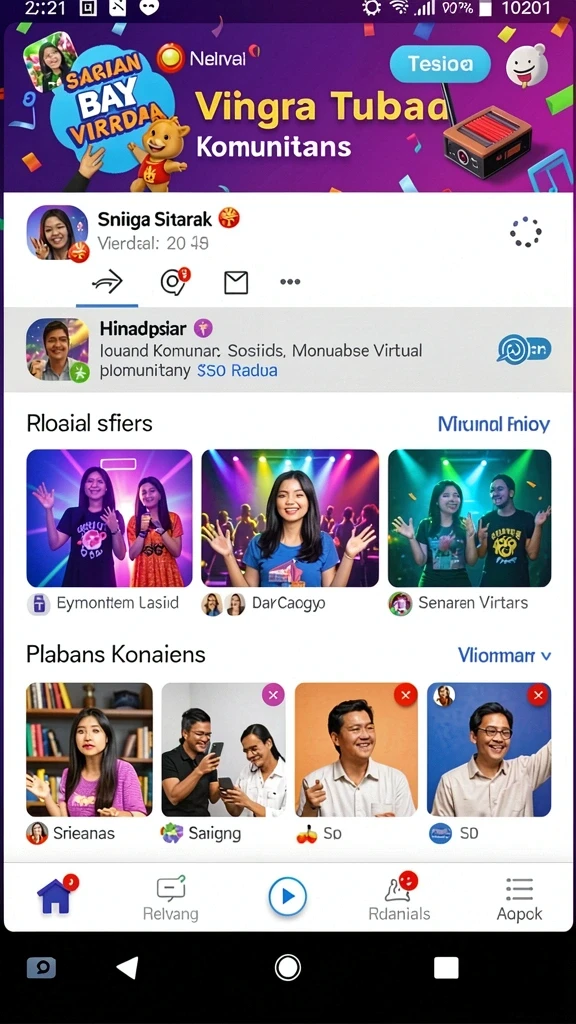This screenshot has height=1024, width=576.
Task: Tap the center play button
Action: coord(287,897)
